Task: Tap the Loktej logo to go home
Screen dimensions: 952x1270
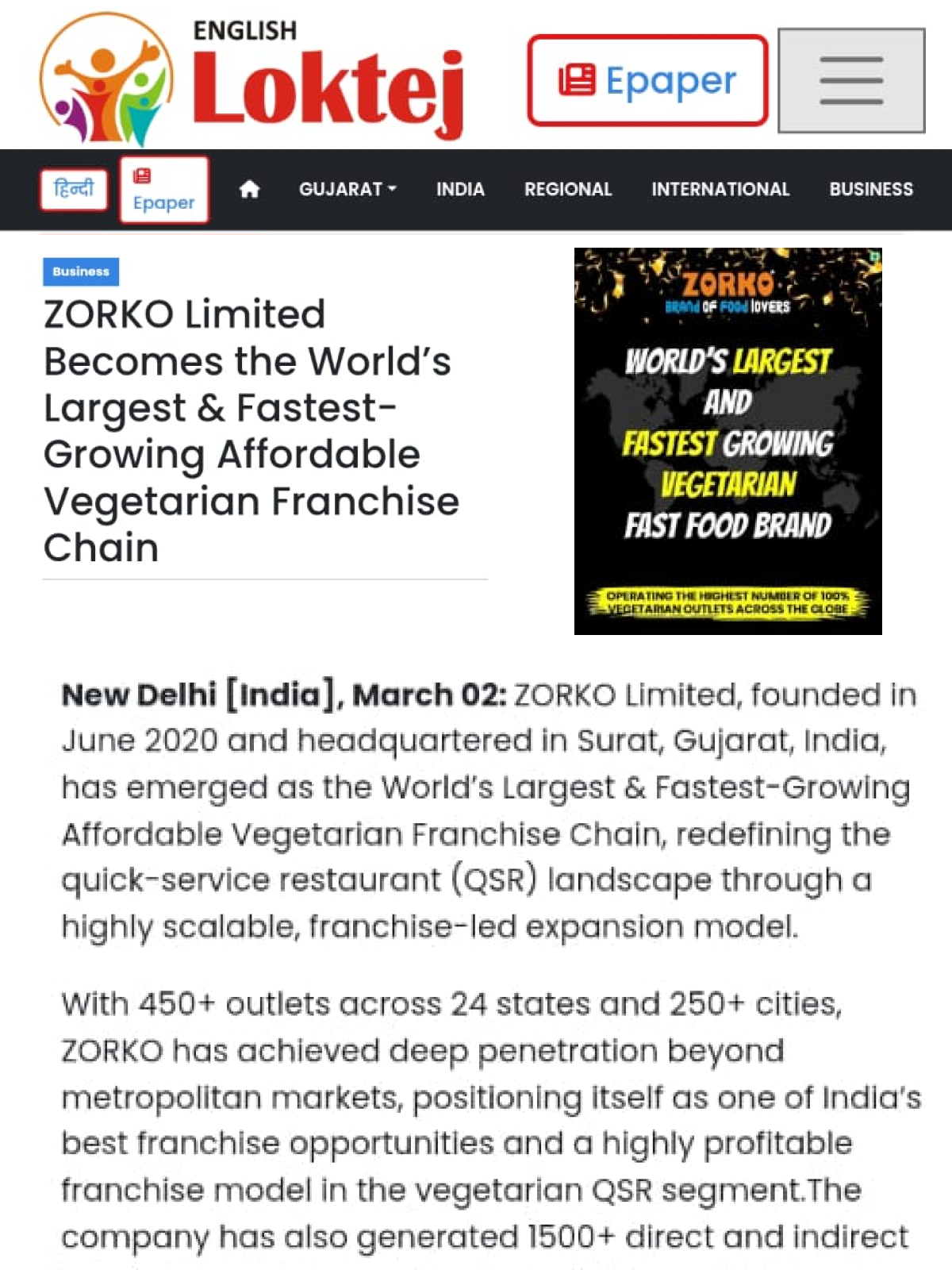Action: pyautogui.click(x=254, y=79)
